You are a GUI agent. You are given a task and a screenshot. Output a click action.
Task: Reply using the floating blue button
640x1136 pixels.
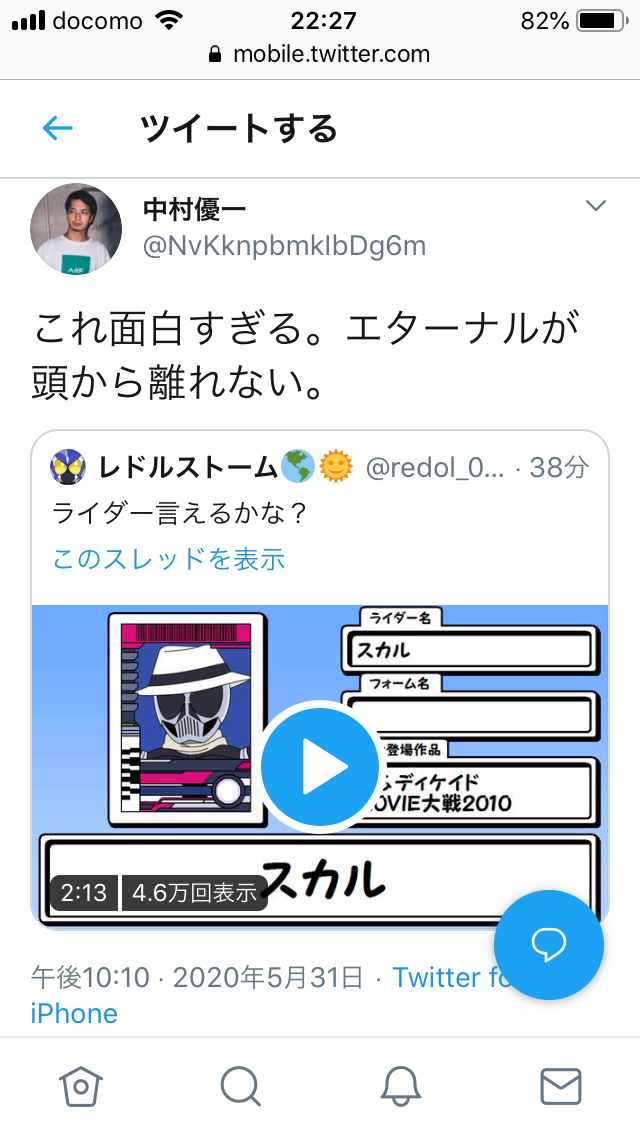click(x=549, y=945)
